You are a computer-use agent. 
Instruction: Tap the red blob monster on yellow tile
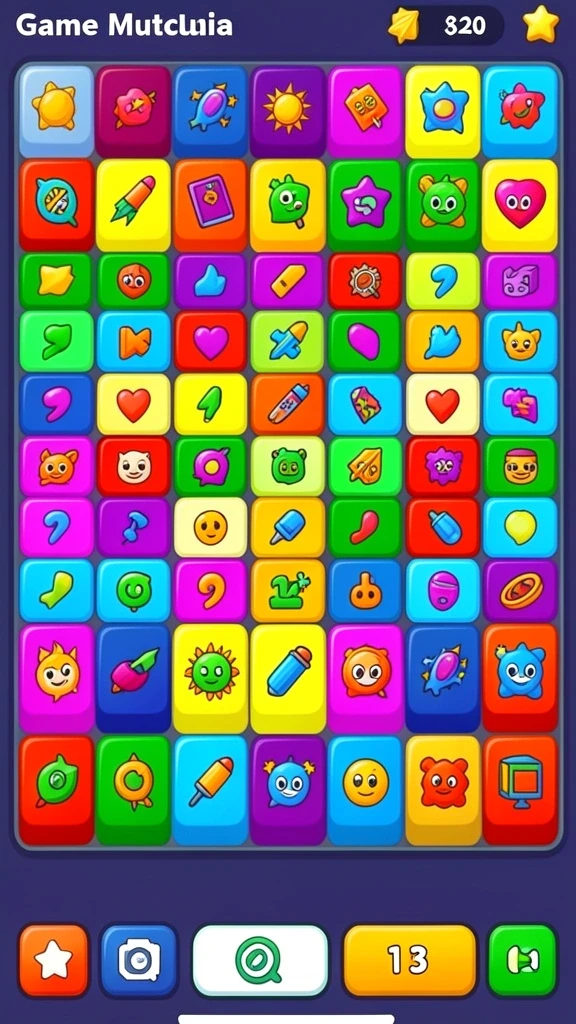[443, 789]
